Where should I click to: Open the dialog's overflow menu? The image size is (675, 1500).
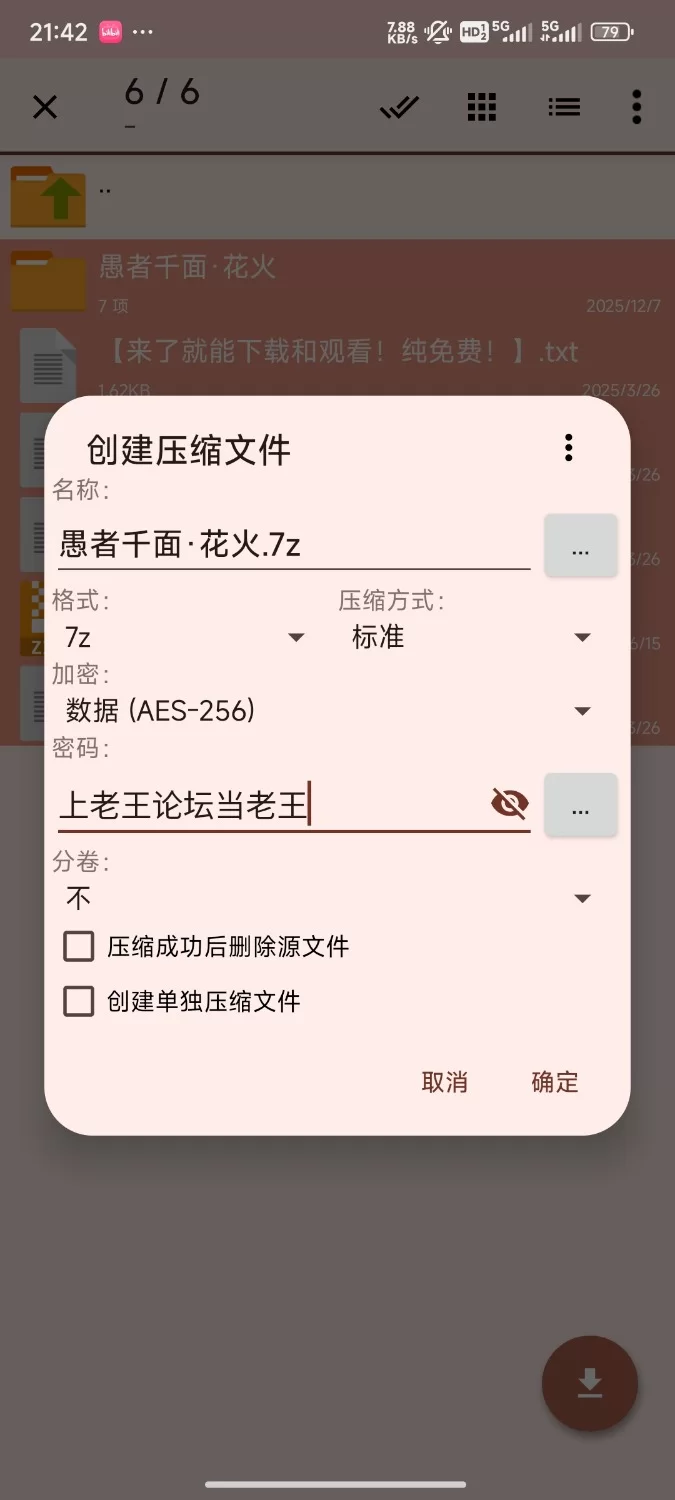[568, 447]
